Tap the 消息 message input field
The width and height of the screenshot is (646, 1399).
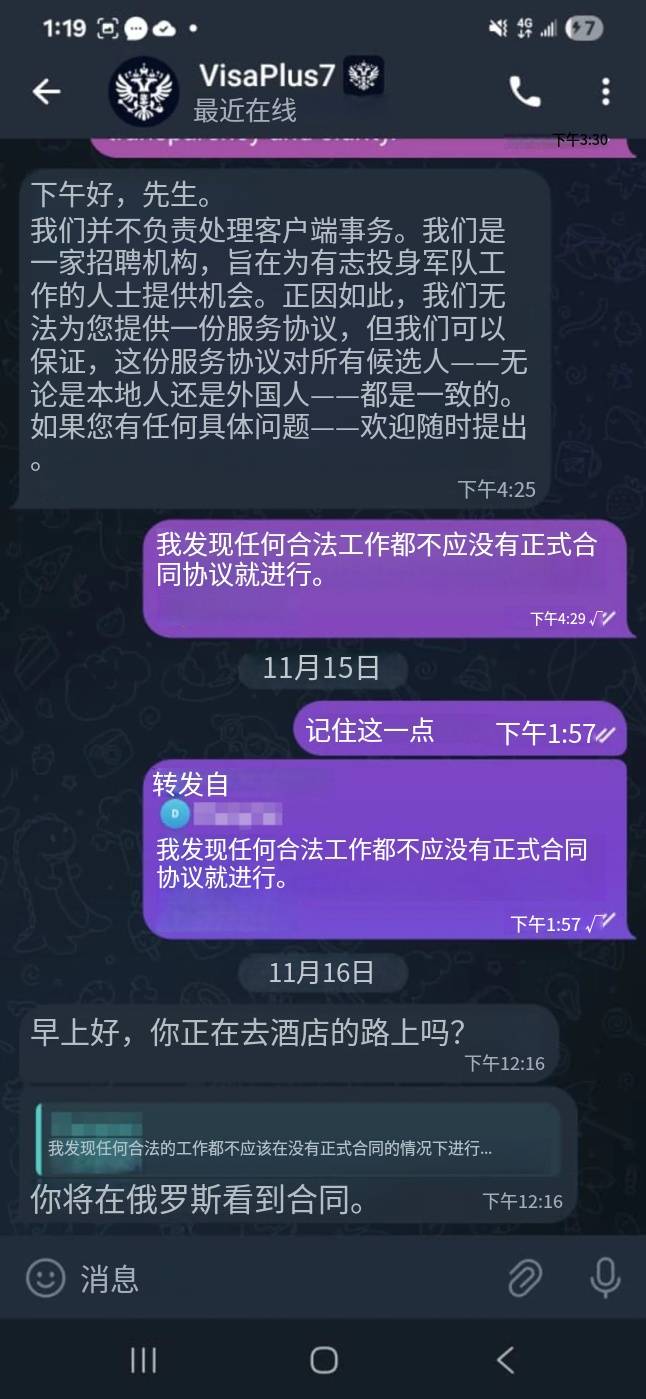pyautogui.click(x=280, y=1278)
